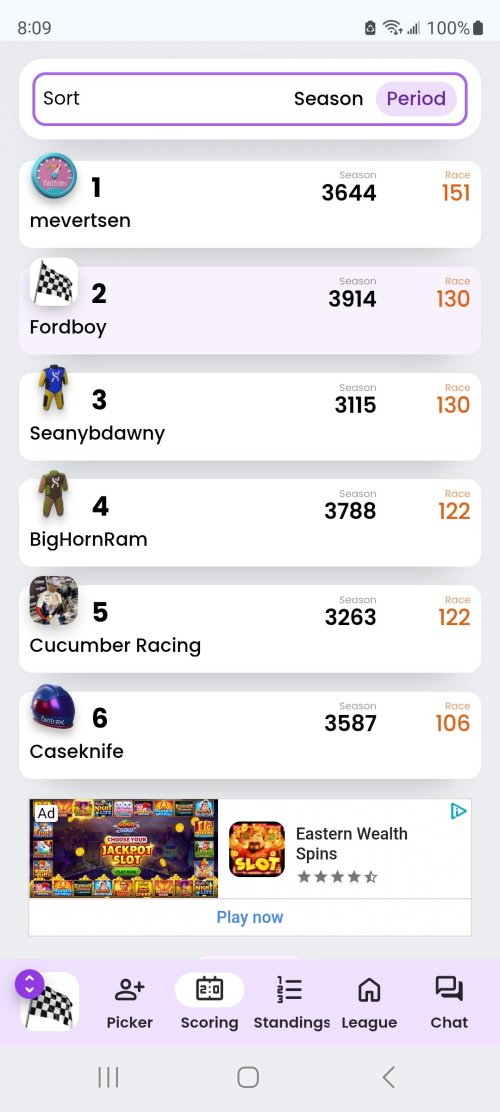
Task: Sort standings by Season
Action: (328, 99)
